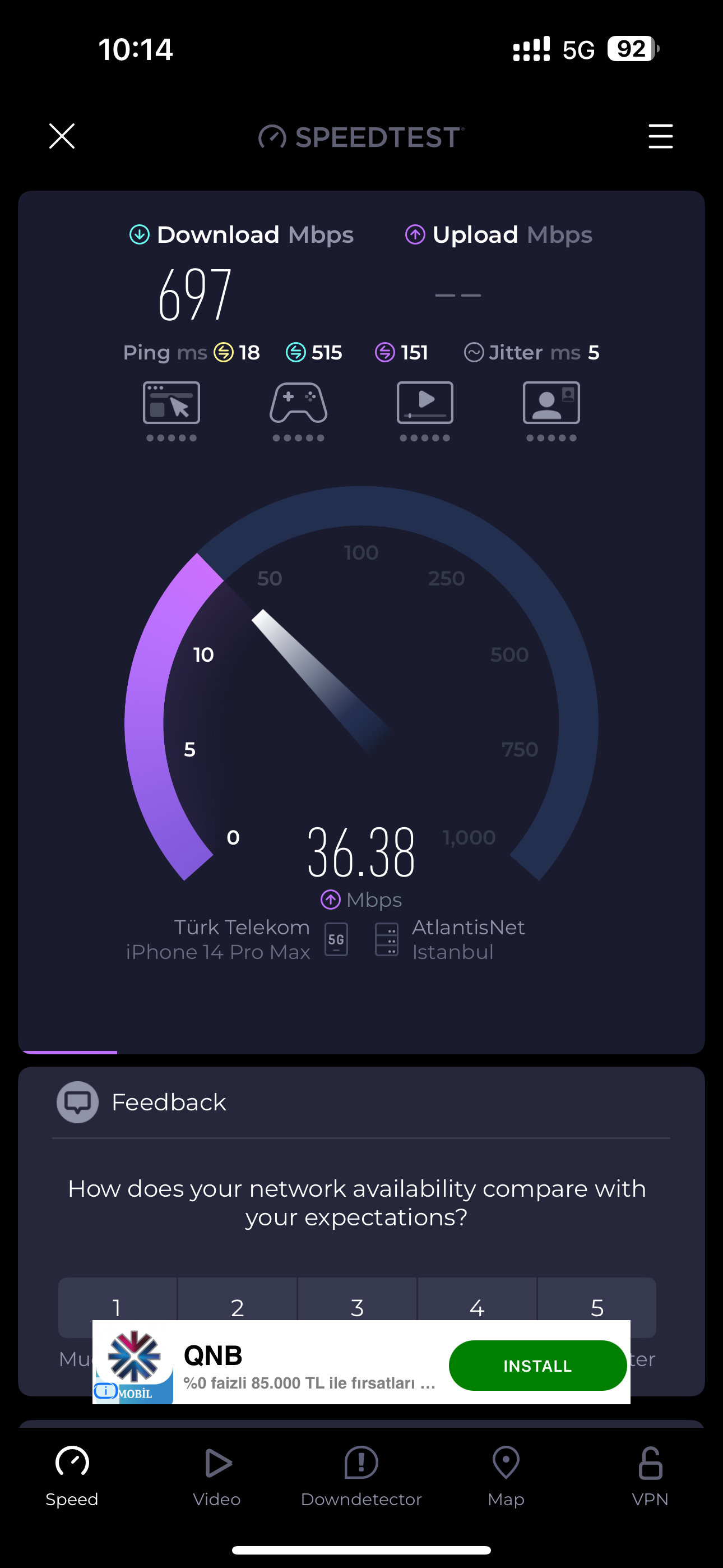
Task: Choose rating 4 for network availability
Action: (477, 1306)
